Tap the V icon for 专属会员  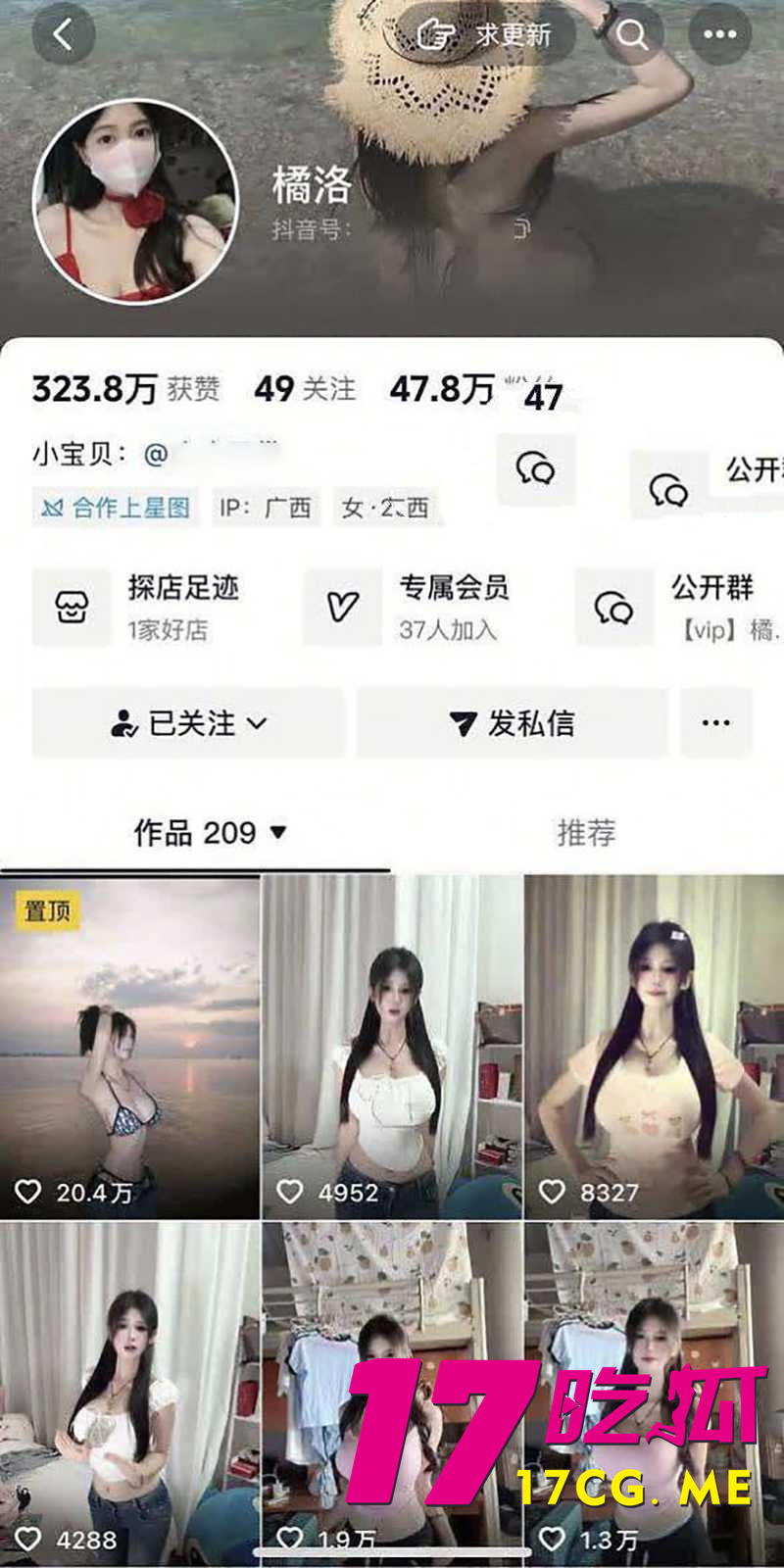pyautogui.click(x=341, y=607)
